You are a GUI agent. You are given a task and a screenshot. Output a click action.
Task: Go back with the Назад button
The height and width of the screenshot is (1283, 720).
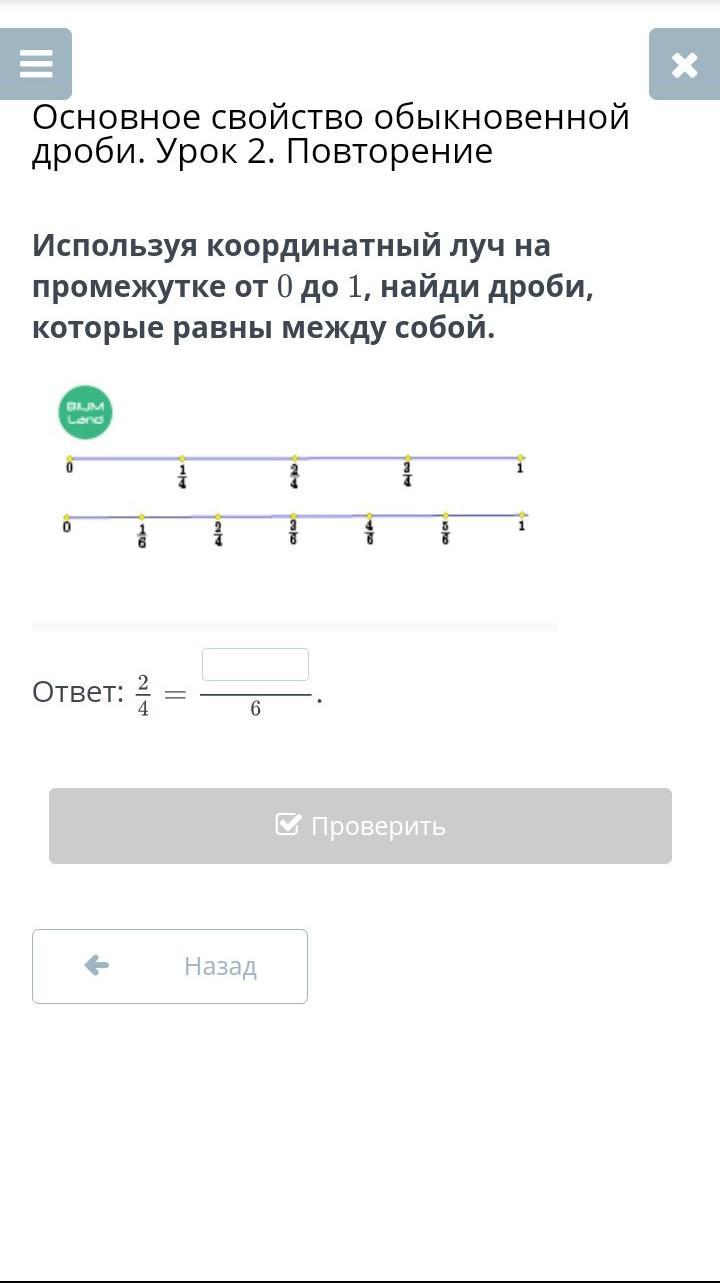click(x=170, y=966)
